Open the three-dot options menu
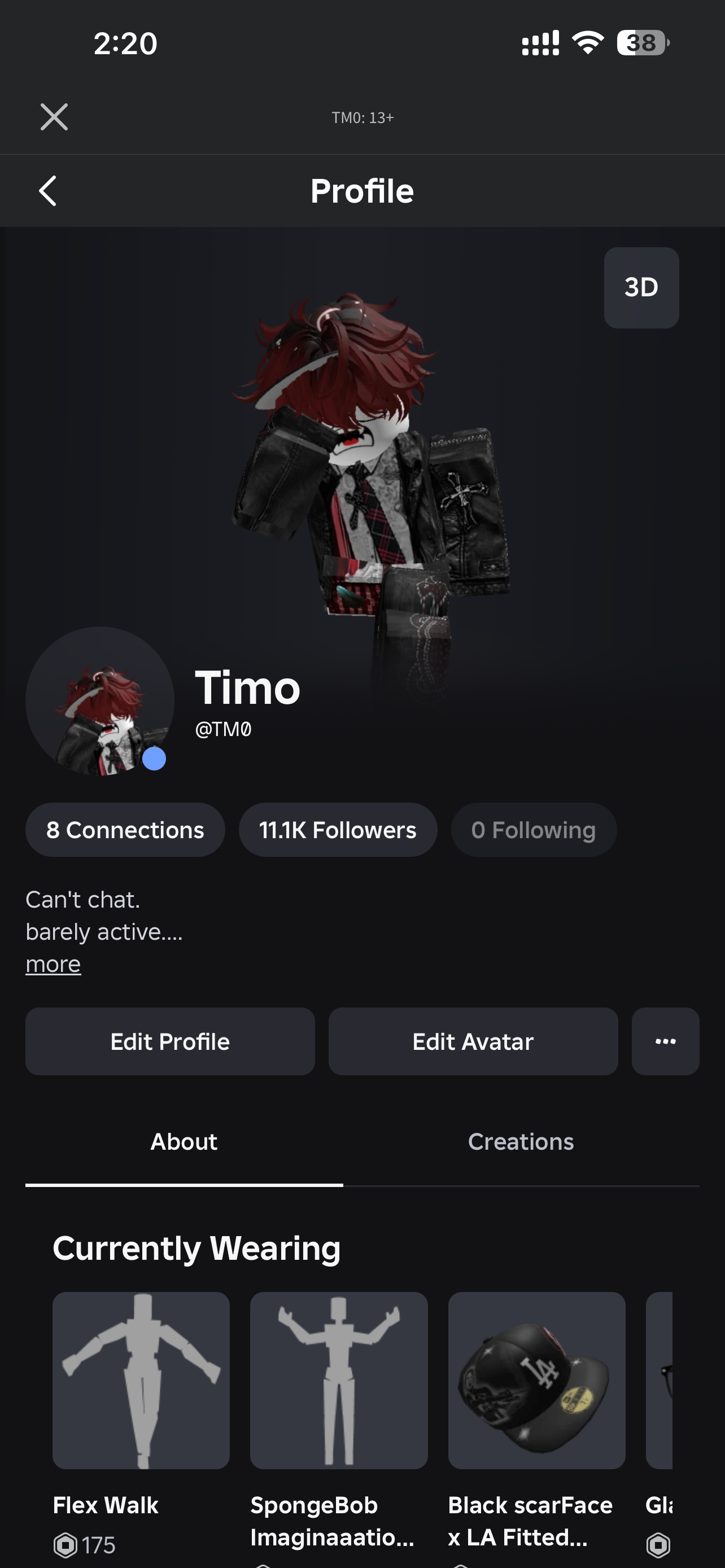Image resolution: width=725 pixels, height=1568 pixels. pos(665,1041)
